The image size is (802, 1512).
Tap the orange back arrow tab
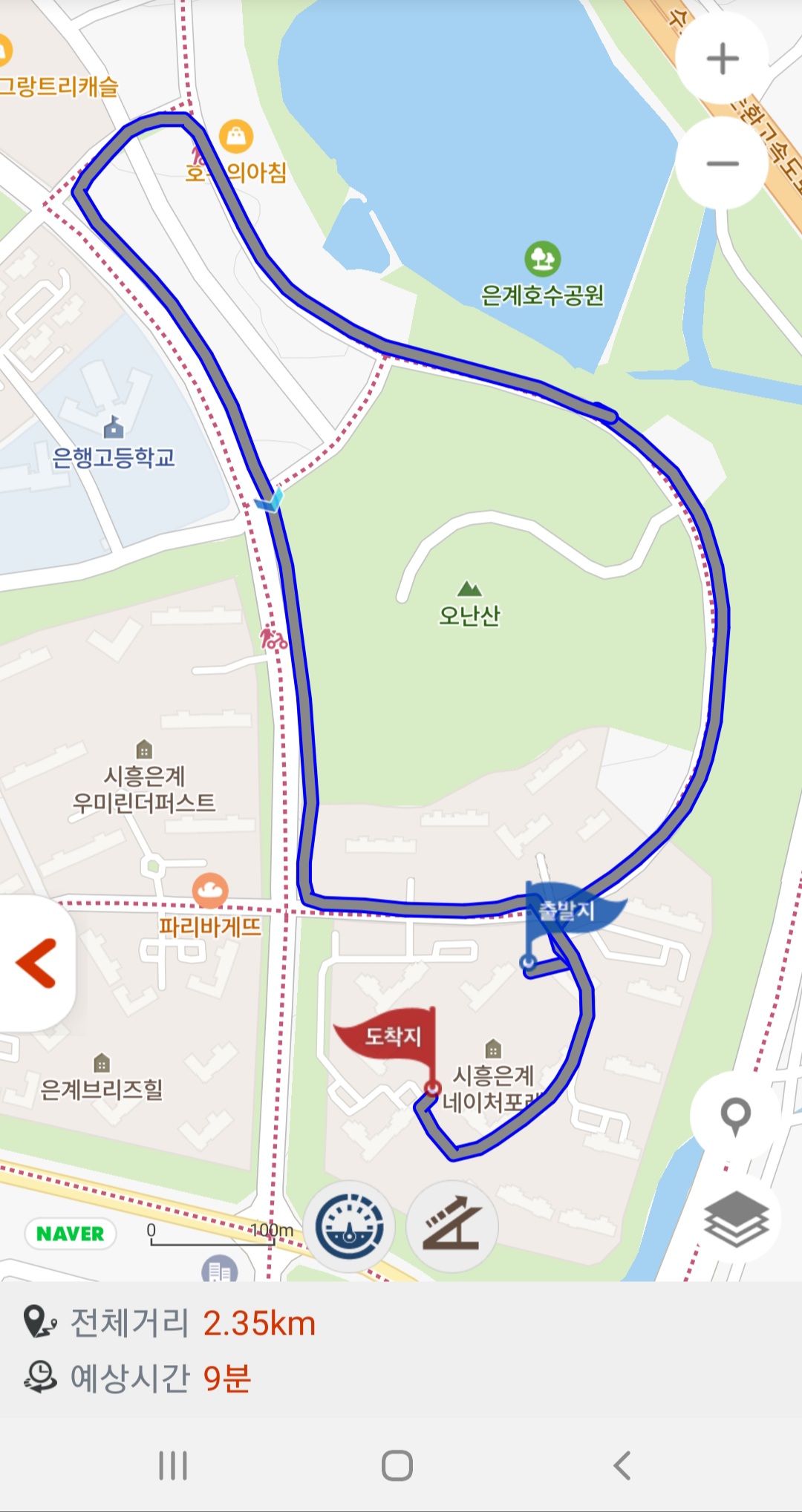[x=36, y=963]
